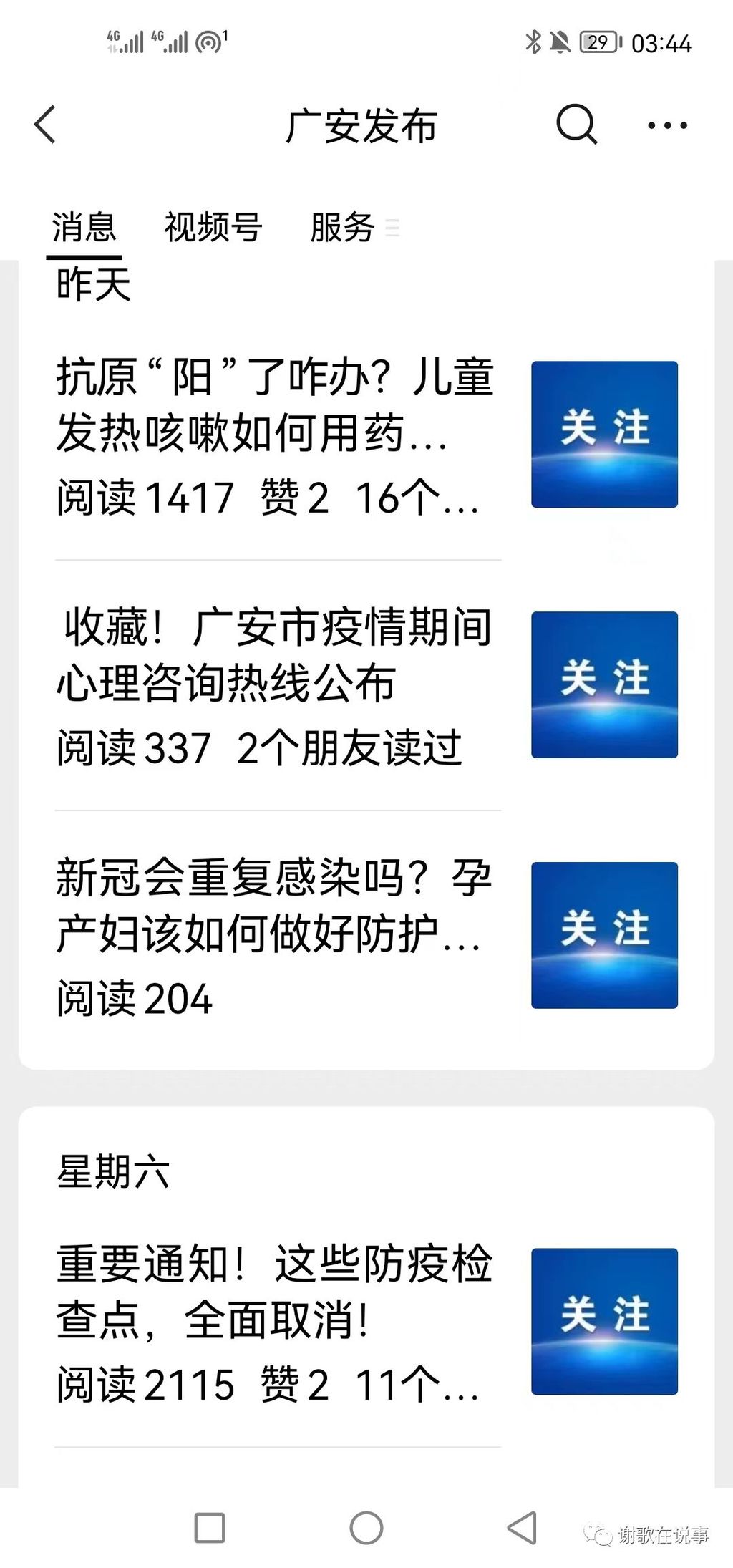
Task: Open the 服务 menu tab
Action: pos(344,228)
